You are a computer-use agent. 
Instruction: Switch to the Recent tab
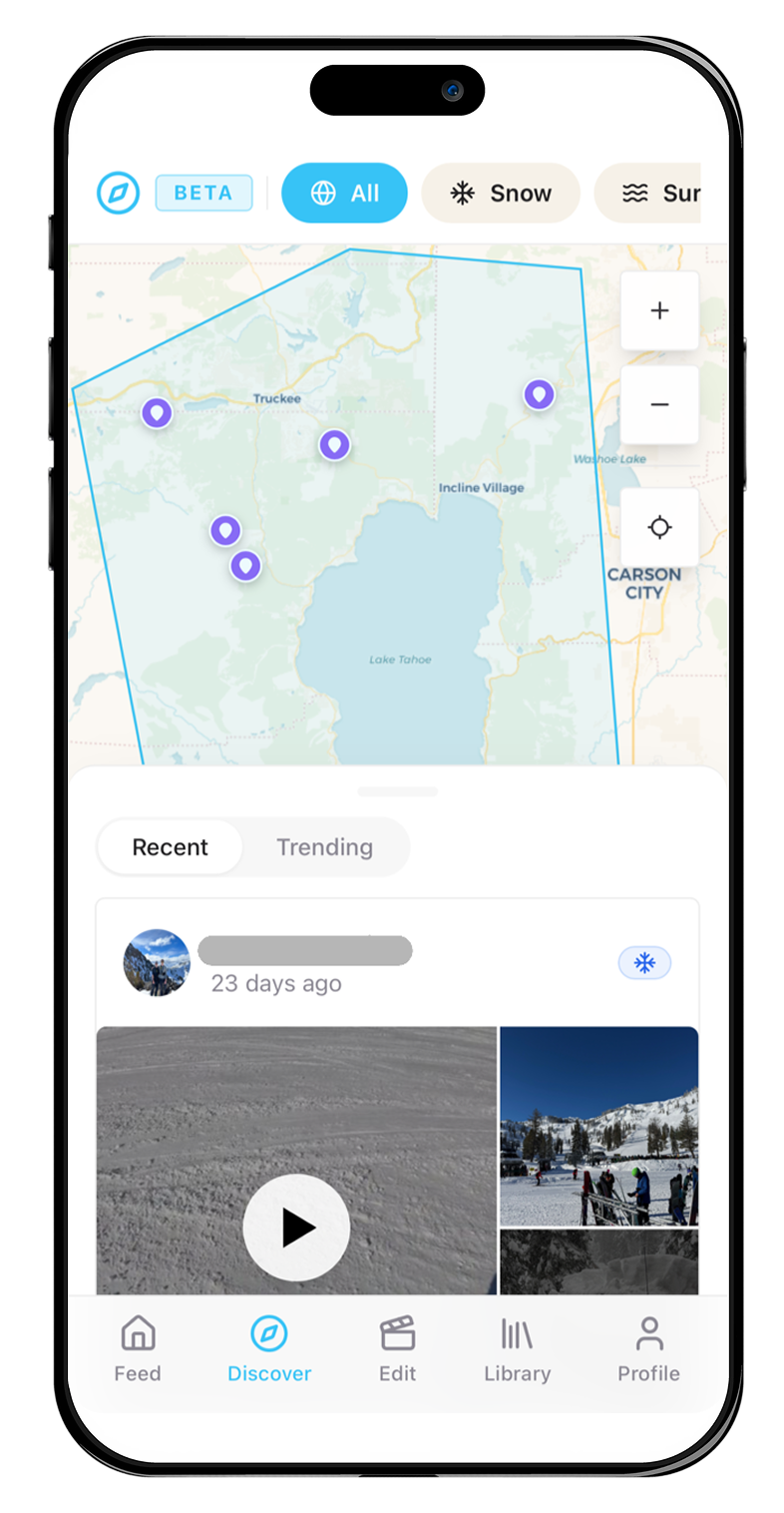coord(169,846)
